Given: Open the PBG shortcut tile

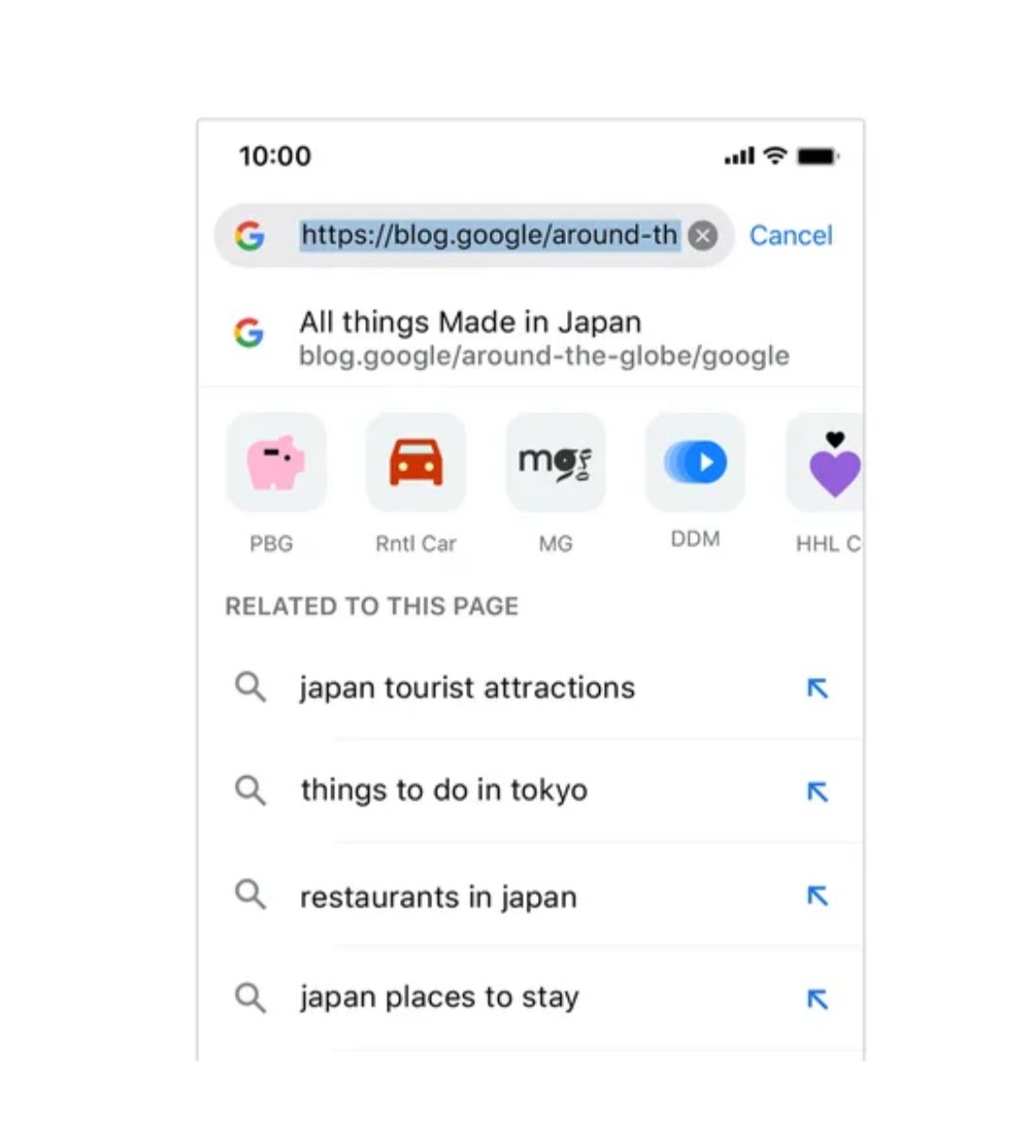Looking at the screenshot, I should click(276, 463).
